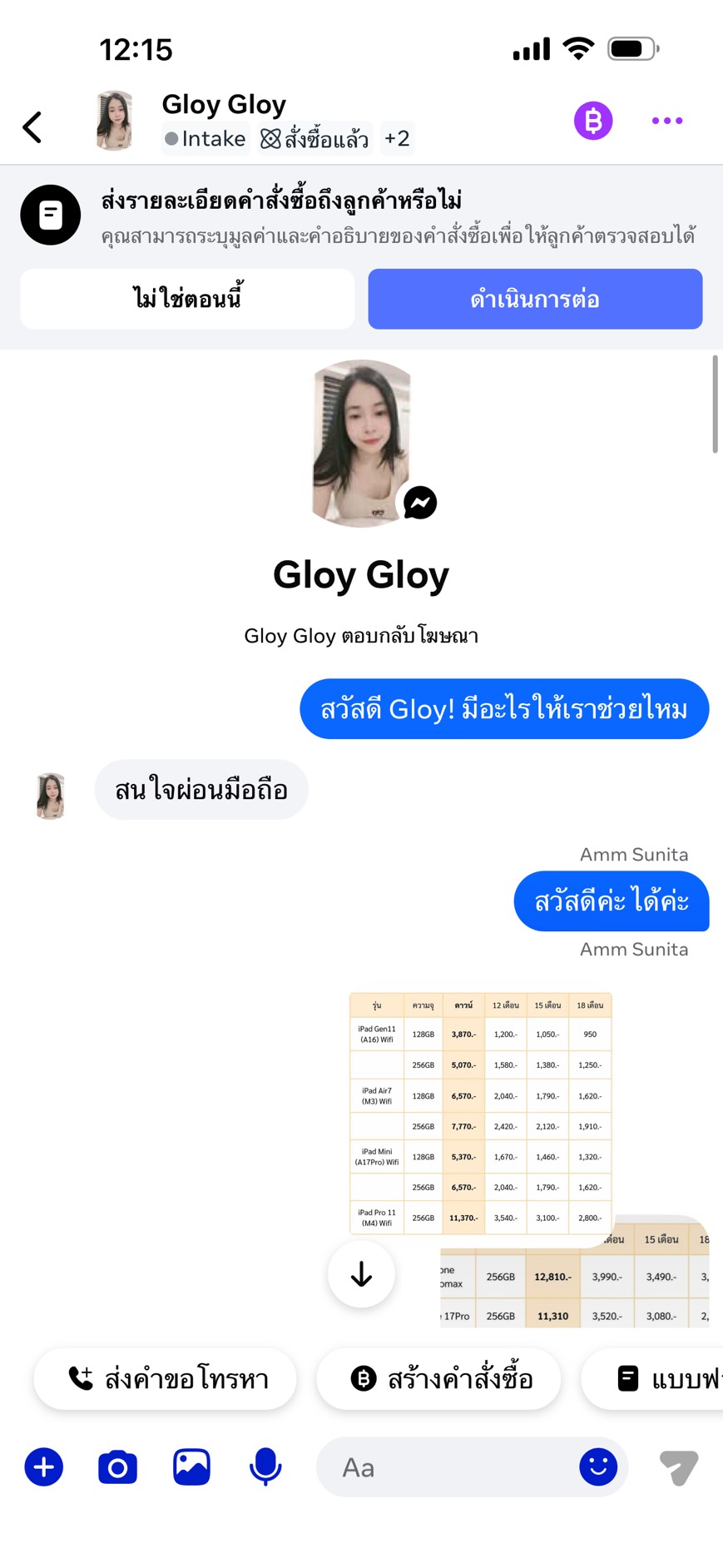Choose สร้างคำสั่งซื้อ to create an order
Screen dimensions: 723x1568
(x=438, y=1379)
